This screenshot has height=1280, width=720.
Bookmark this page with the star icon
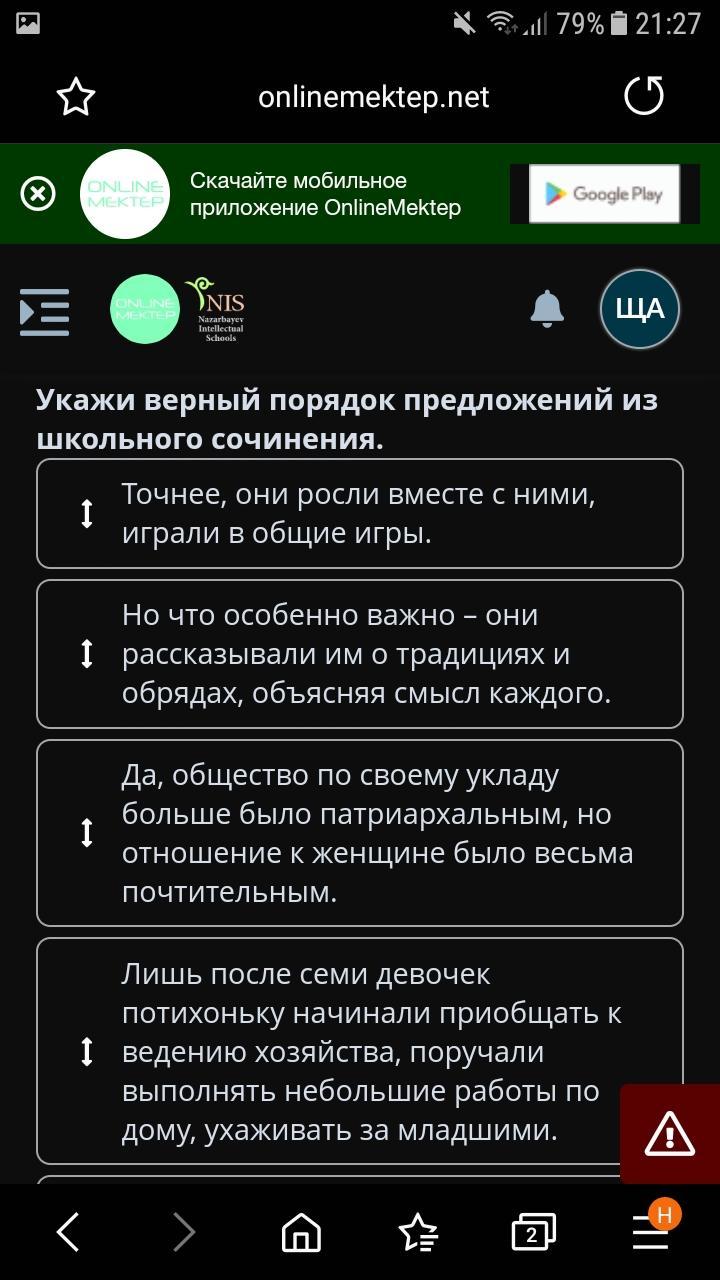pos(76,97)
